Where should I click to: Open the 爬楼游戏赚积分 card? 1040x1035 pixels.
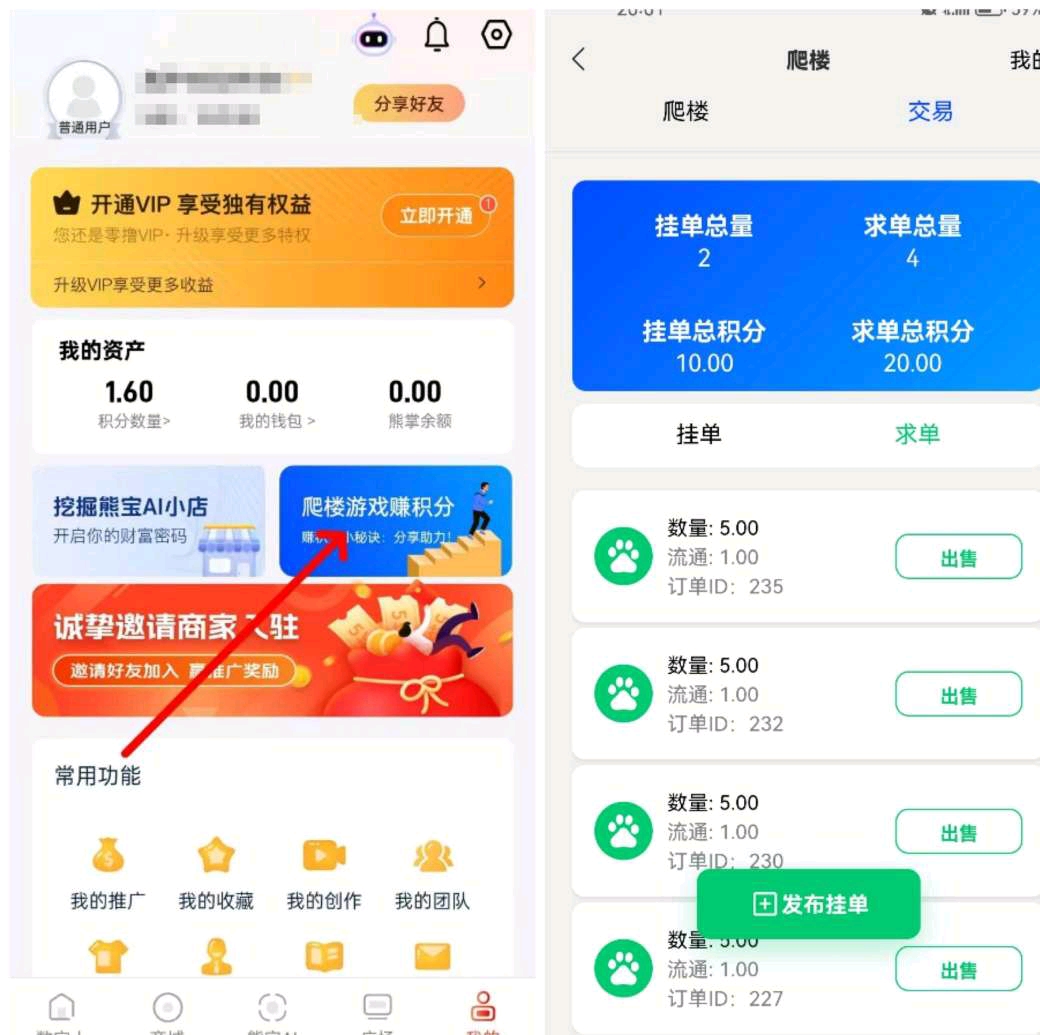pyautogui.click(x=395, y=520)
